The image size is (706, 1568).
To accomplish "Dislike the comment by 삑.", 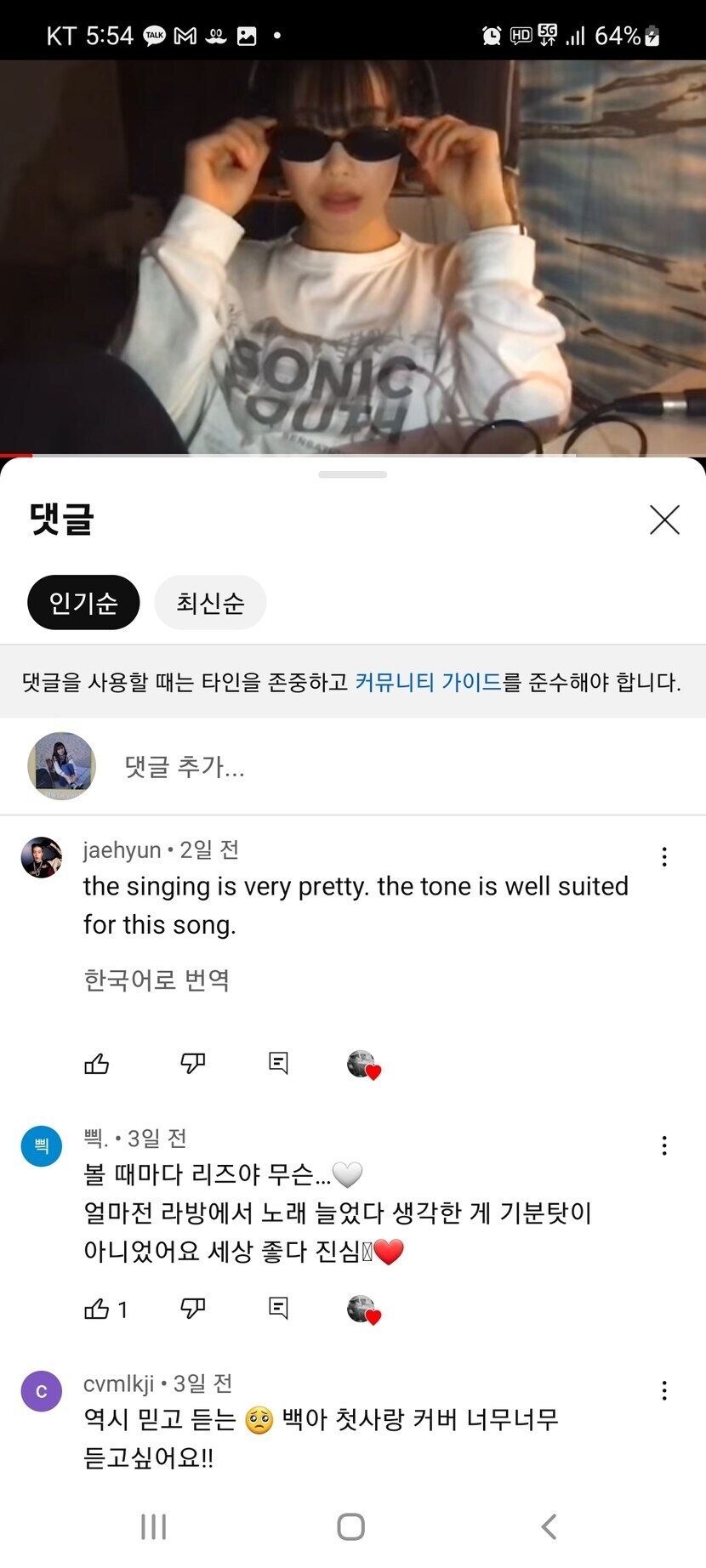I will (193, 1310).
